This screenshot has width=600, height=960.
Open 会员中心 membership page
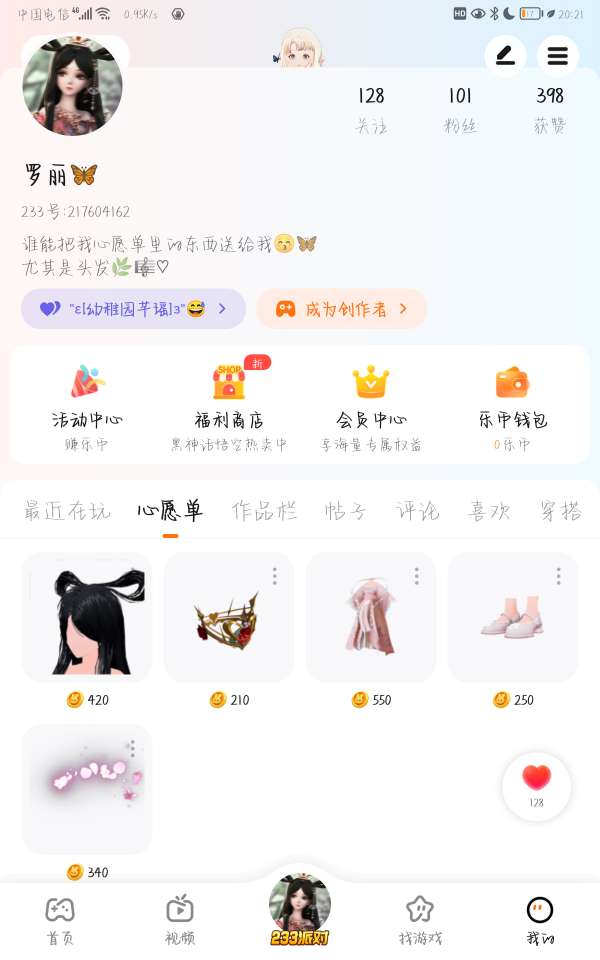pyautogui.click(x=371, y=401)
